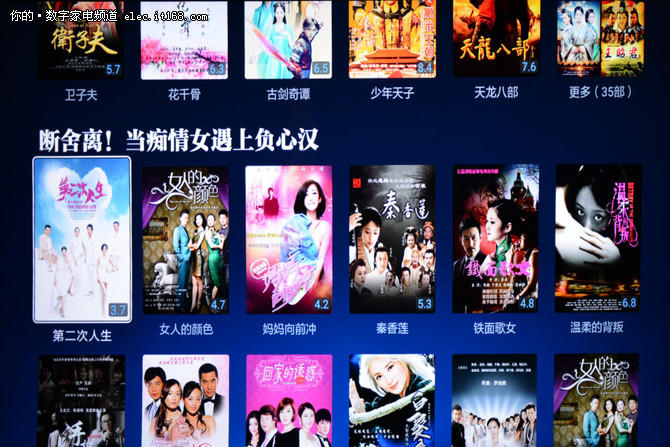Open the 回家的诱惑 poster in the bottom row

coord(289,400)
